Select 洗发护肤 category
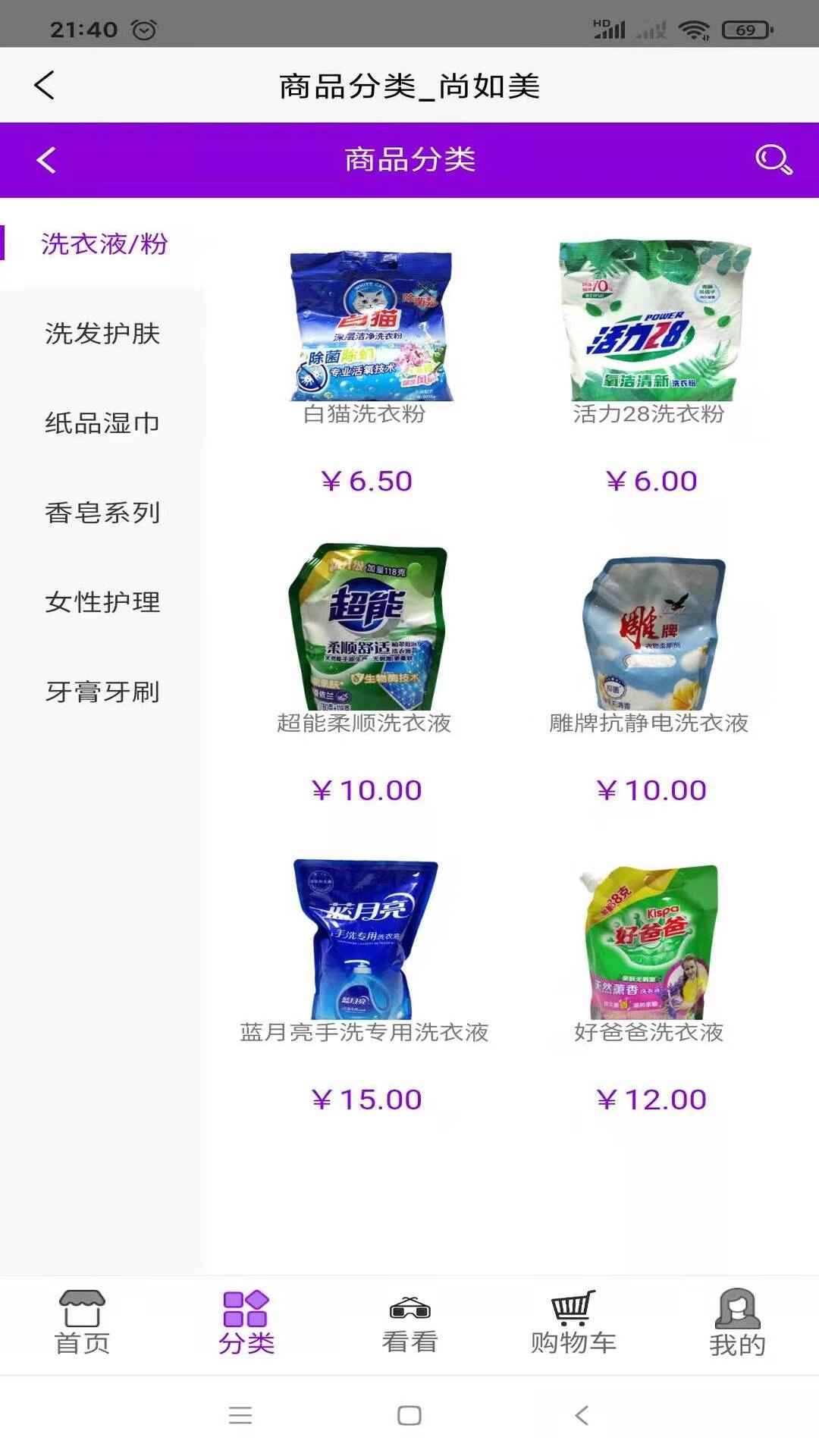This screenshot has height=1456, width=819. (x=102, y=334)
